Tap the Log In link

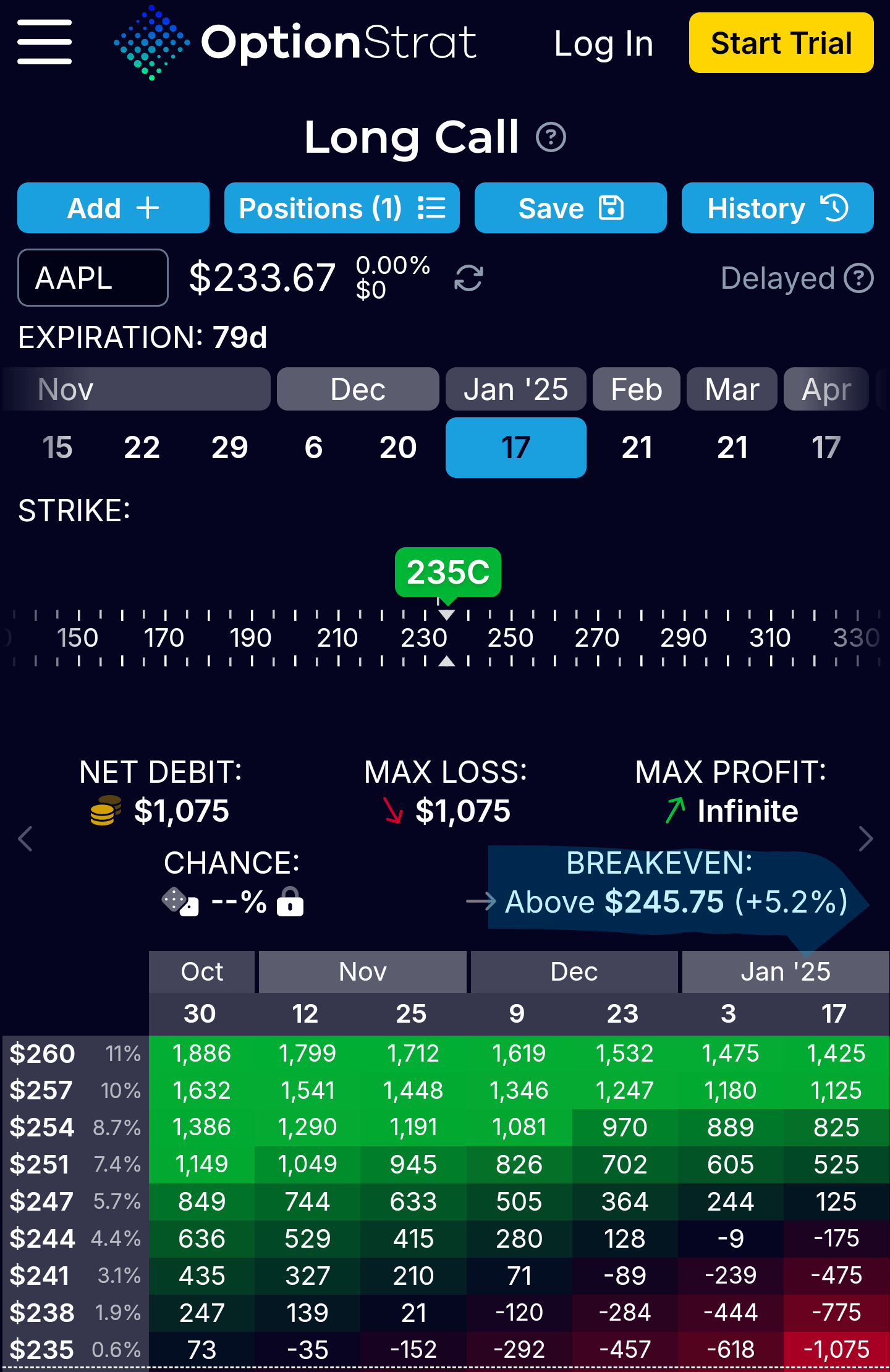(603, 44)
